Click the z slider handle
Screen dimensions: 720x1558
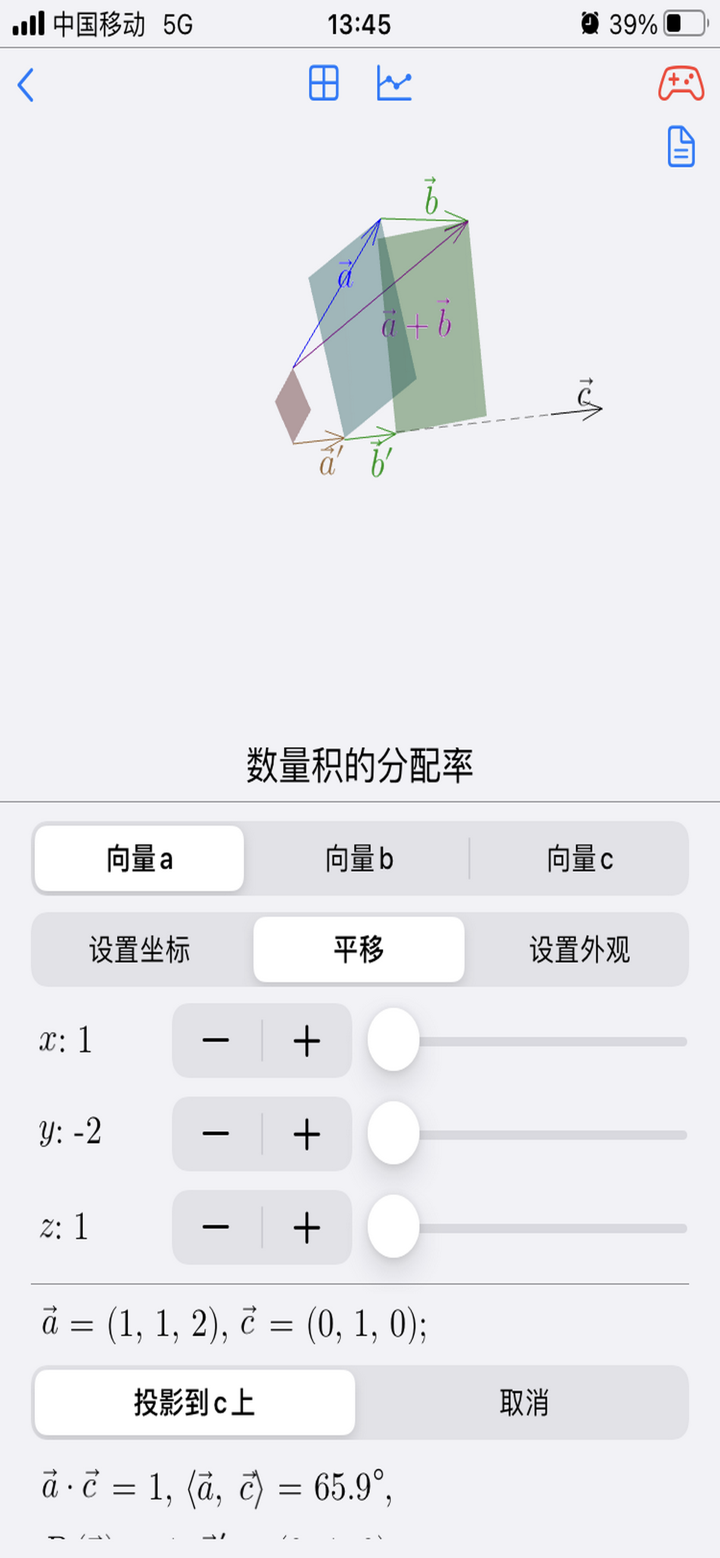pyautogui.click(x=393, y=1227)
